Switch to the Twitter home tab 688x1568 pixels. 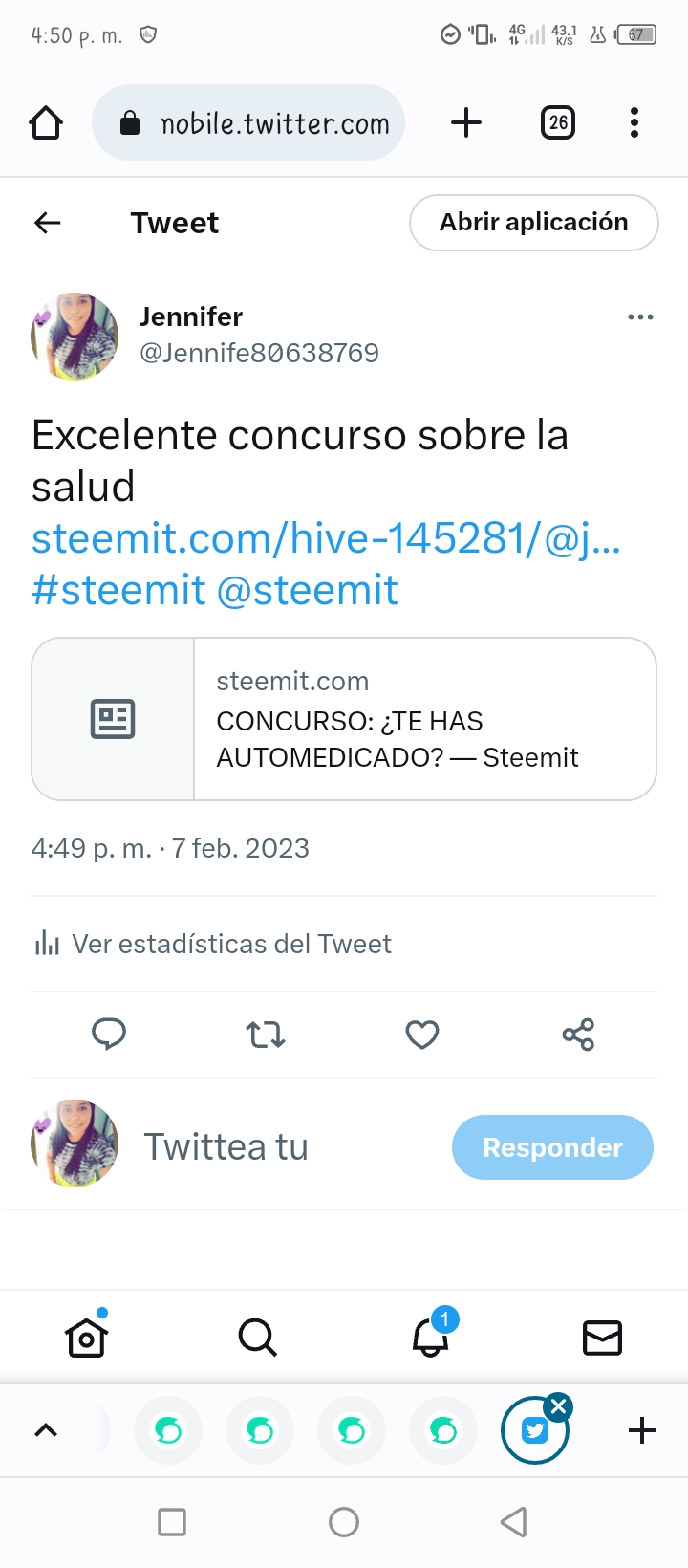coord(86,1338)
